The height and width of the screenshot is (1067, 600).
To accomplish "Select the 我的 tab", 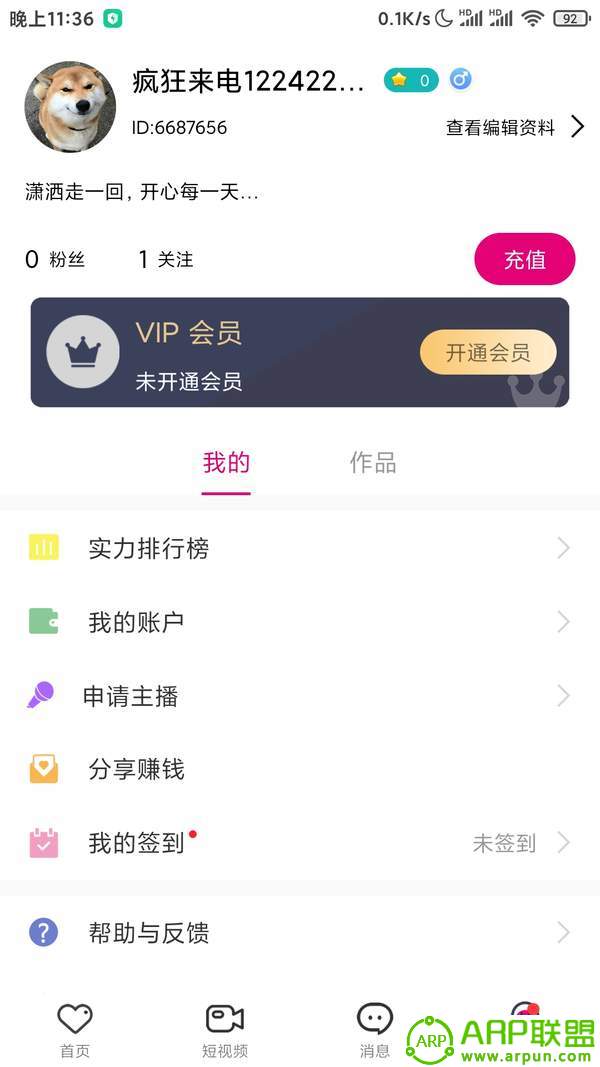I will (x=226, y=463).
